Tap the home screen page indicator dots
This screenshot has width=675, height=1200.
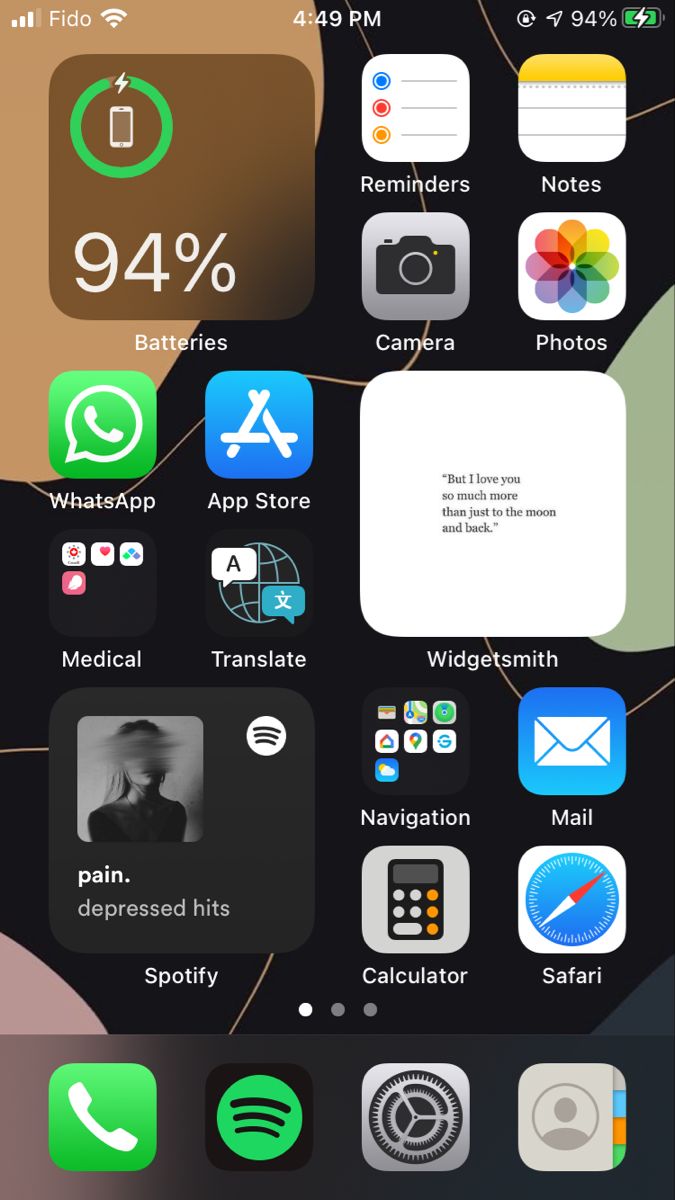[x=338, y=1010]
